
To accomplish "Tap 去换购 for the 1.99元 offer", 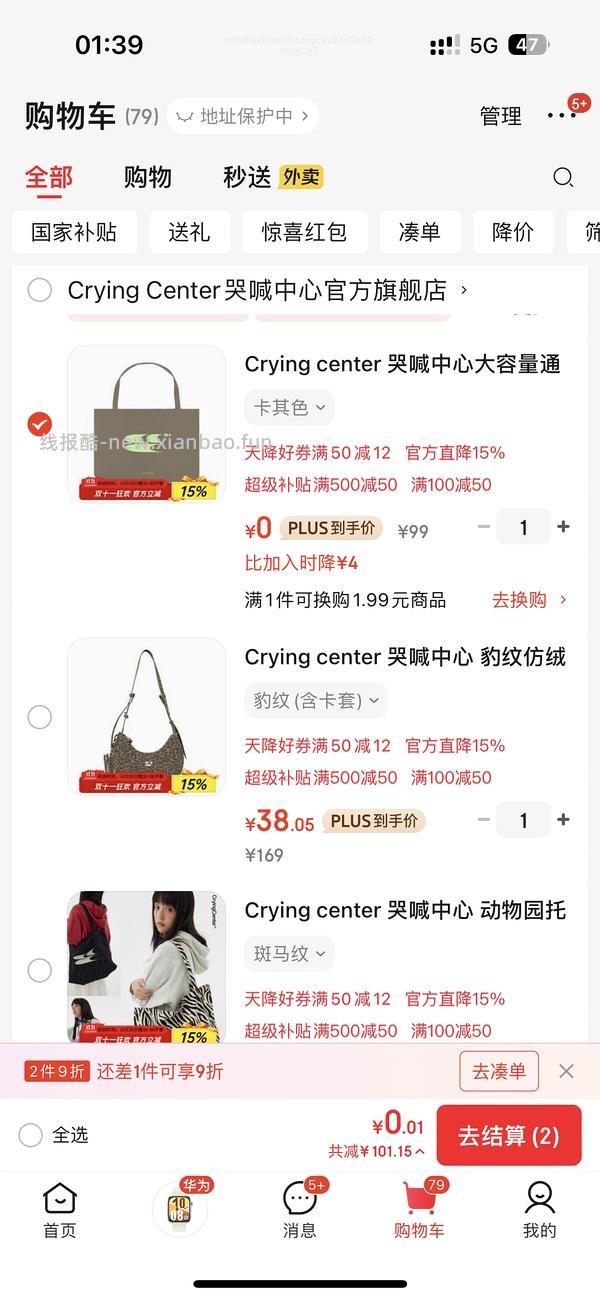I will tap(529, 600).
